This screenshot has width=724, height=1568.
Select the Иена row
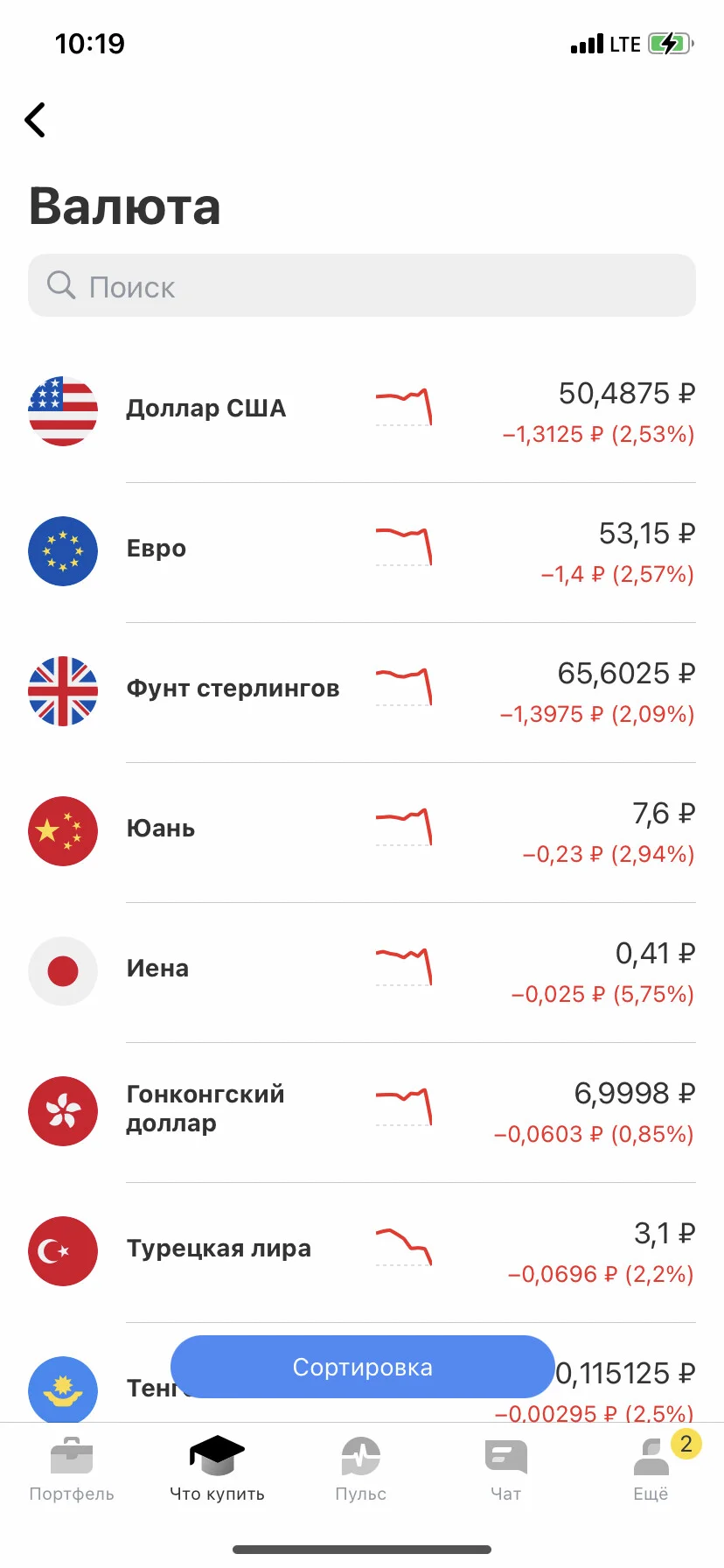point(362,972)
